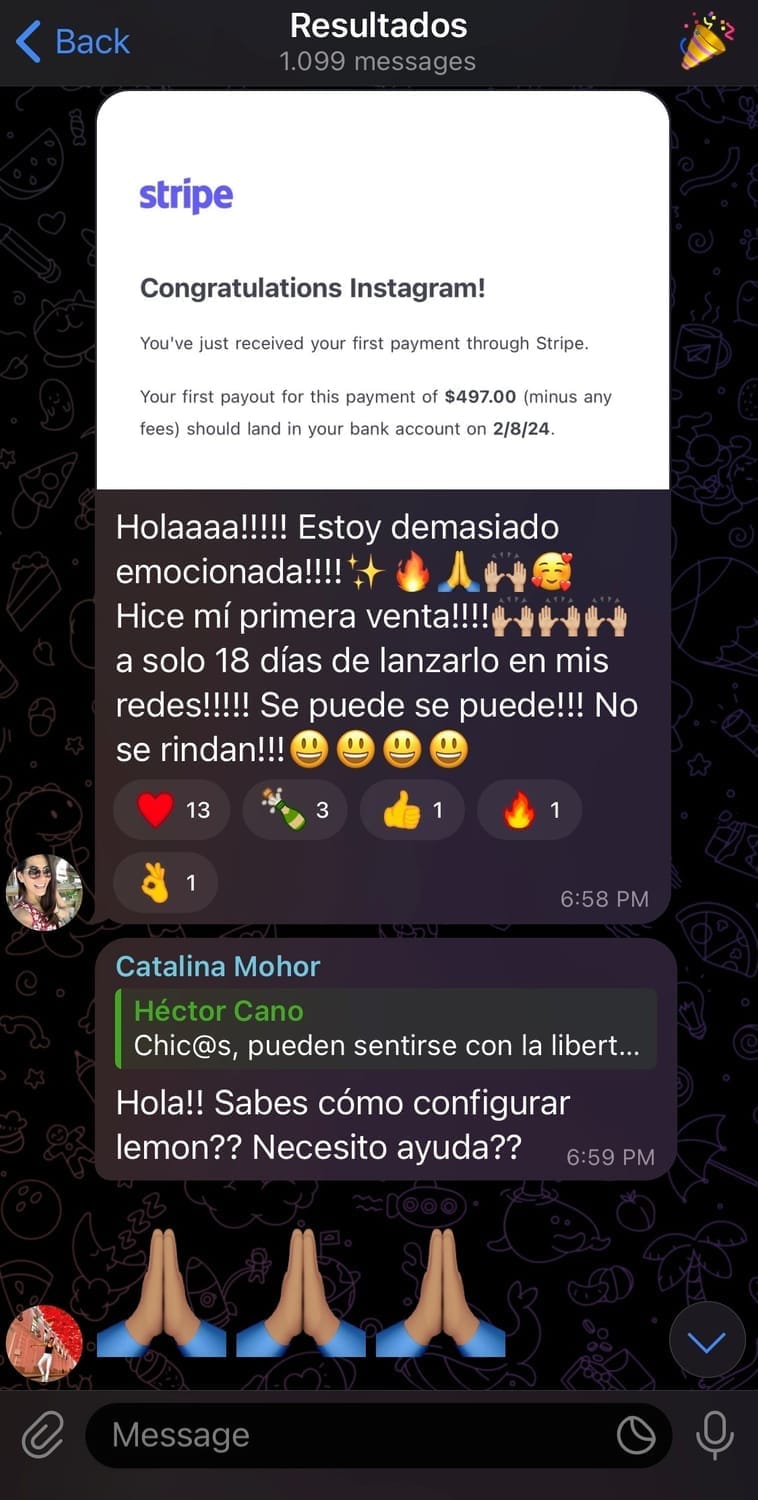React with the red heart reaction

[172, 809]
